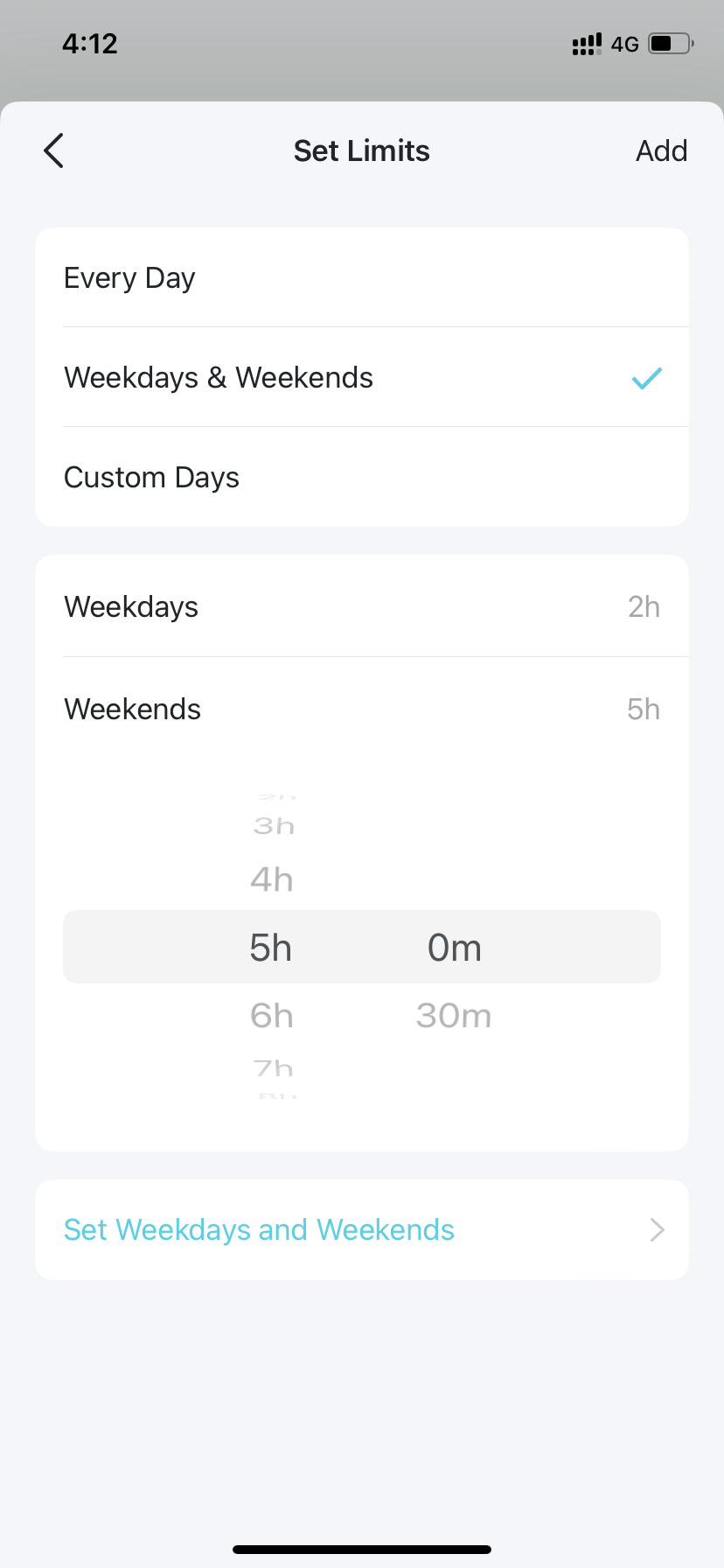The image size is (724, 1568).
Task: Pick 4h in the hours picker
Action: (x=271, y=879)
